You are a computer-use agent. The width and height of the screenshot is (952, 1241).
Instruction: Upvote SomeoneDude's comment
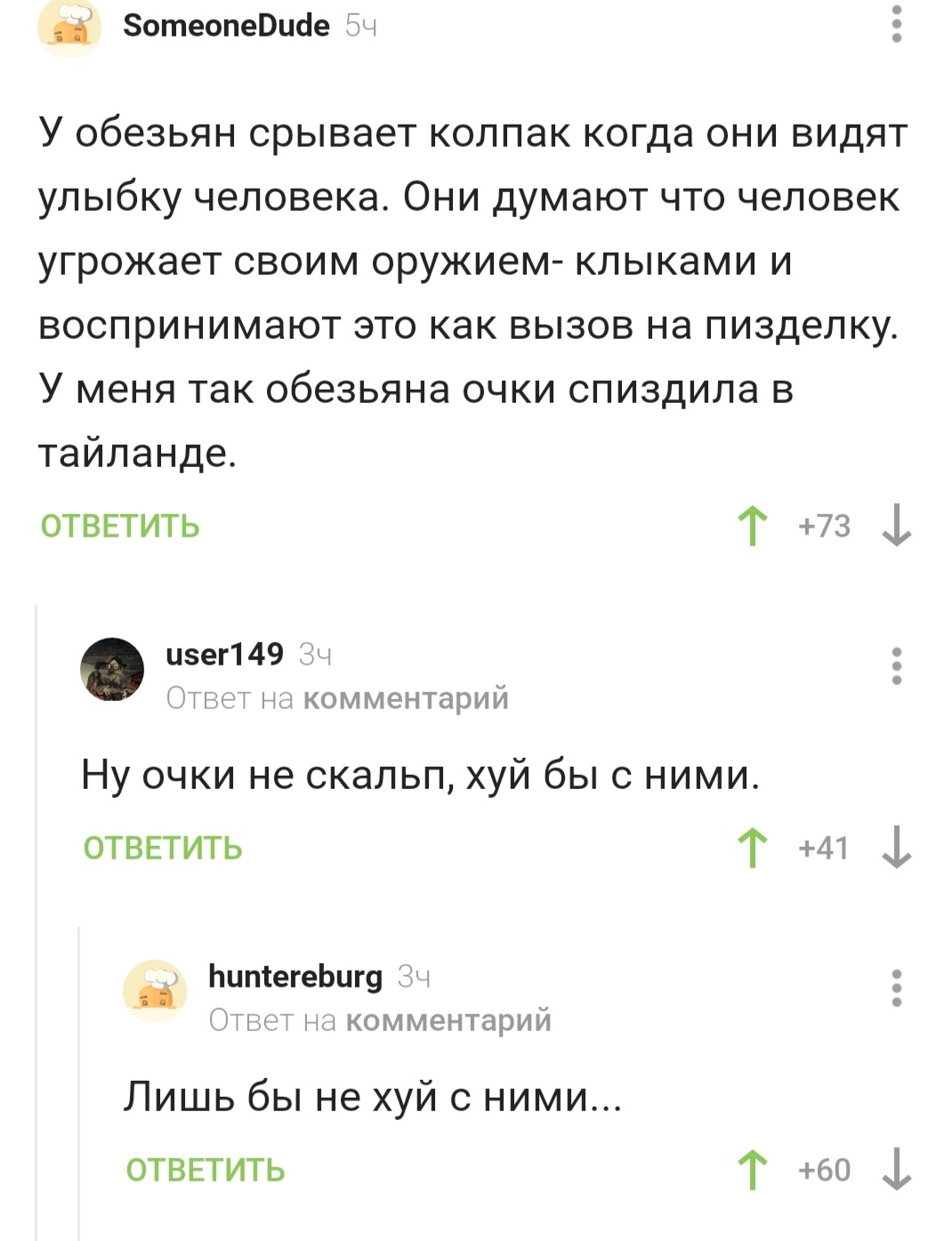pos(753,526)
